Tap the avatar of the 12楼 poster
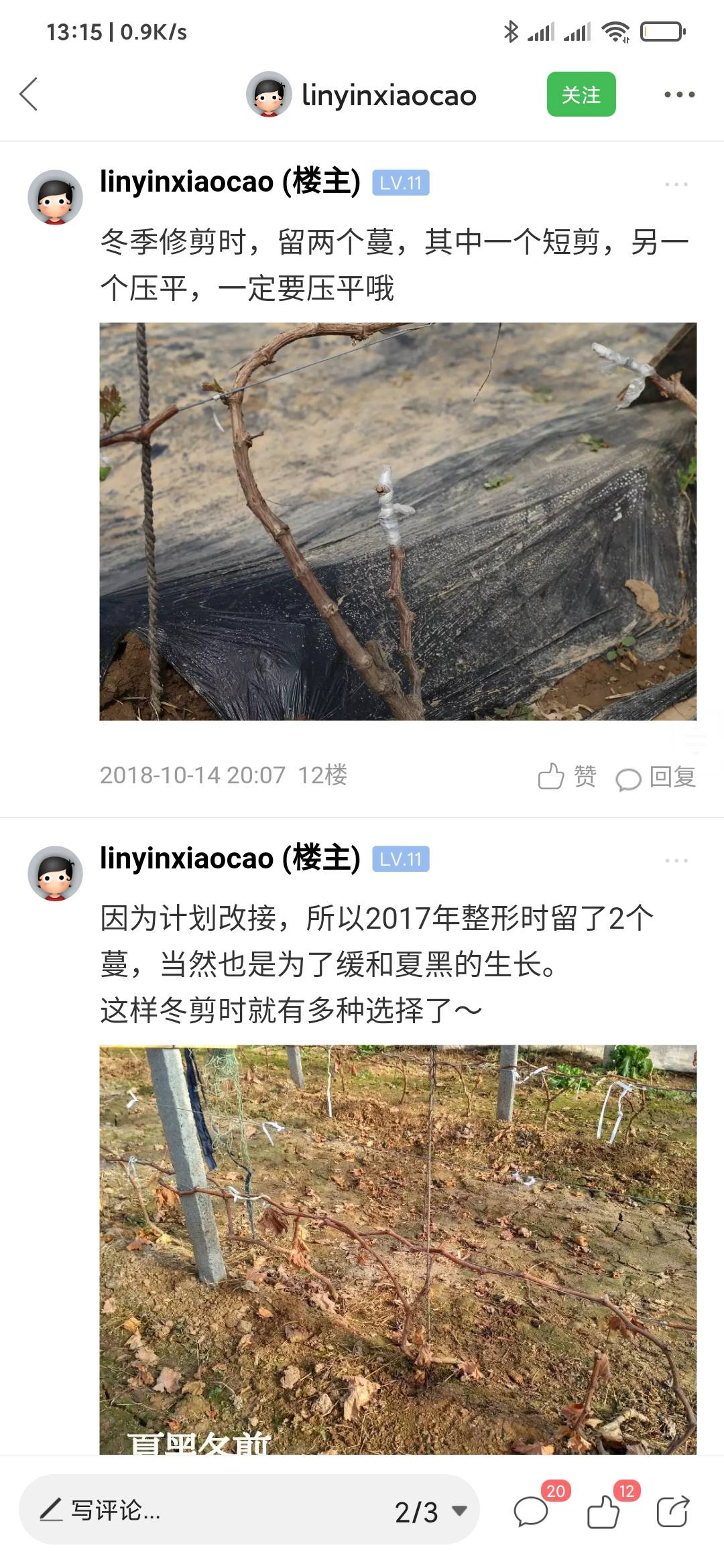This screenshot has height=1568, width=724. pos(55,197)
